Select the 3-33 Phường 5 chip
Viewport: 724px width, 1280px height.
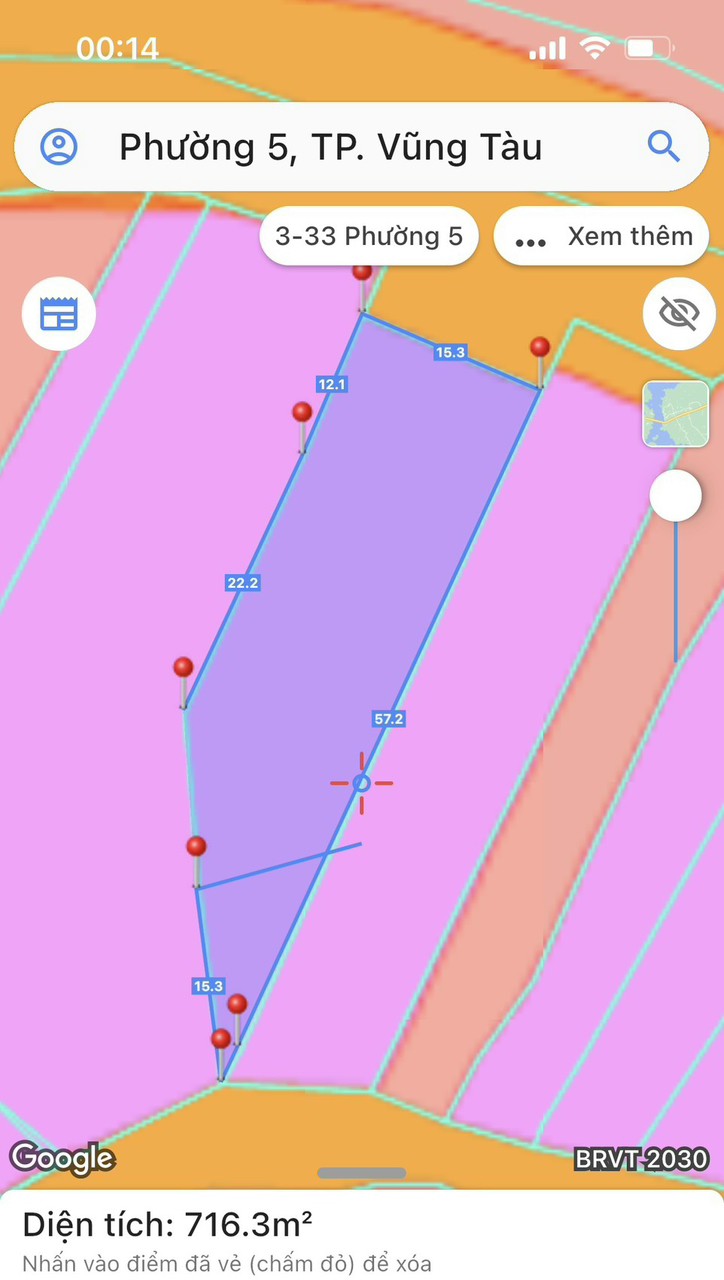point(369,237)
